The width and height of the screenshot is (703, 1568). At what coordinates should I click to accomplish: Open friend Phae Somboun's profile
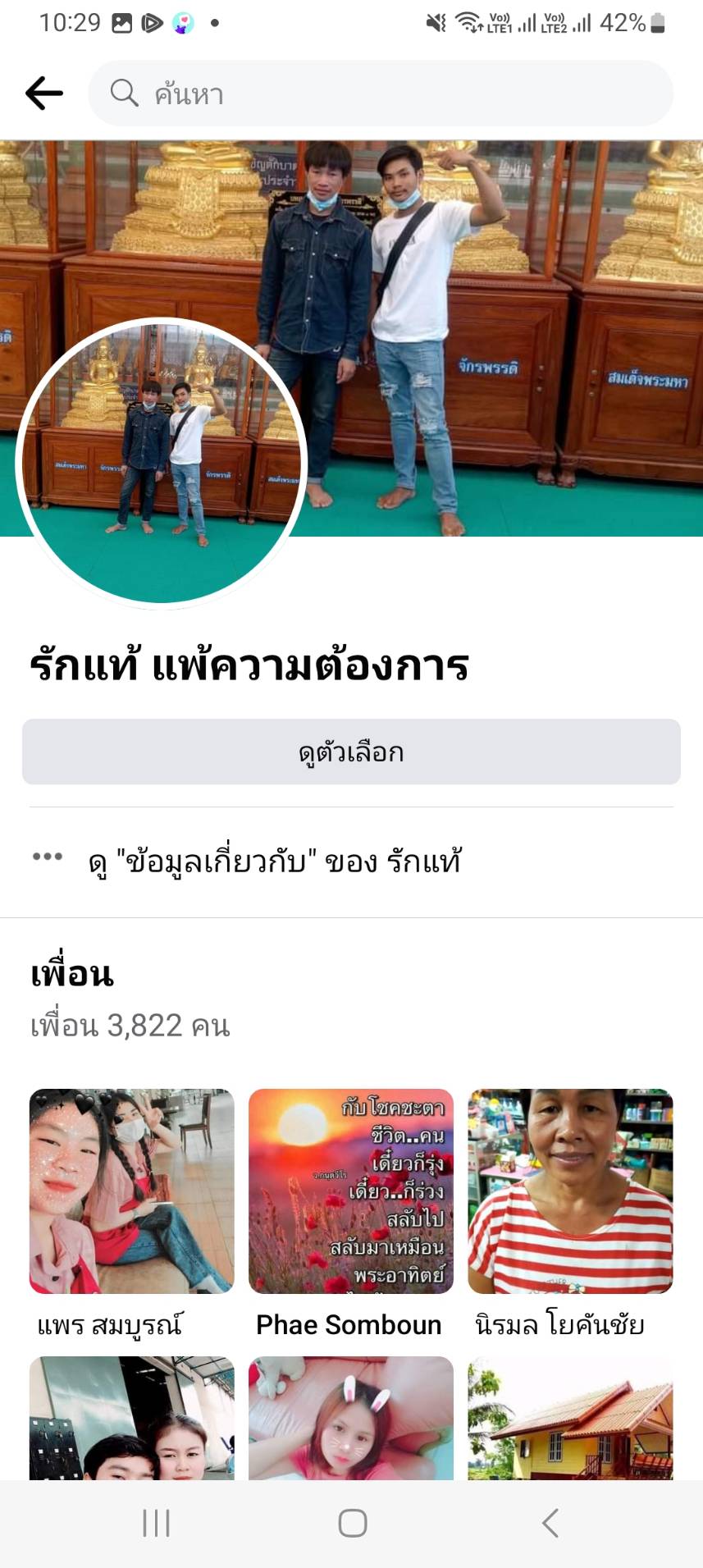pos(350,1191)
